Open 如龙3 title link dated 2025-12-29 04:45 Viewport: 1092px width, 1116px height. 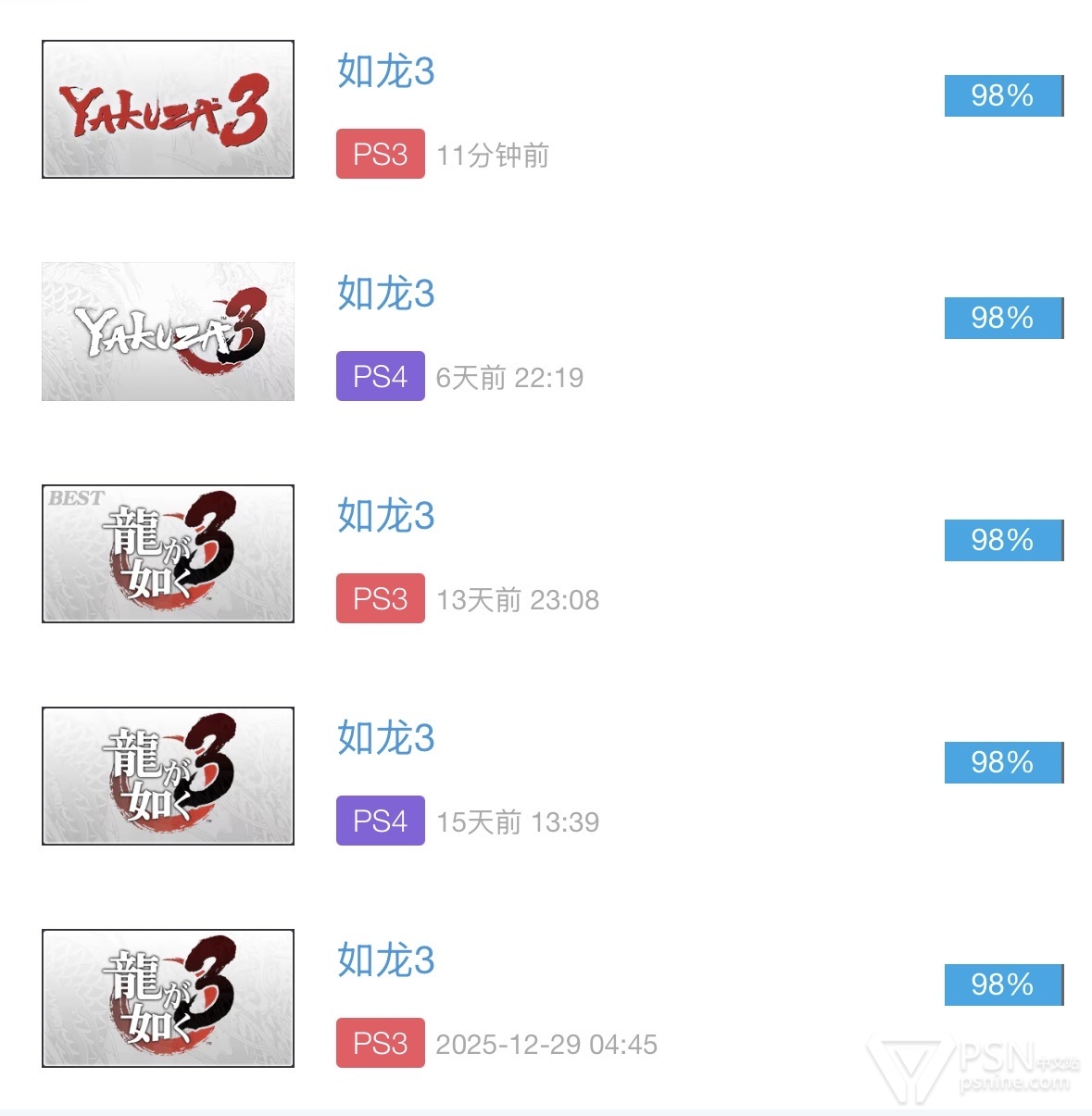pos(385,960)
